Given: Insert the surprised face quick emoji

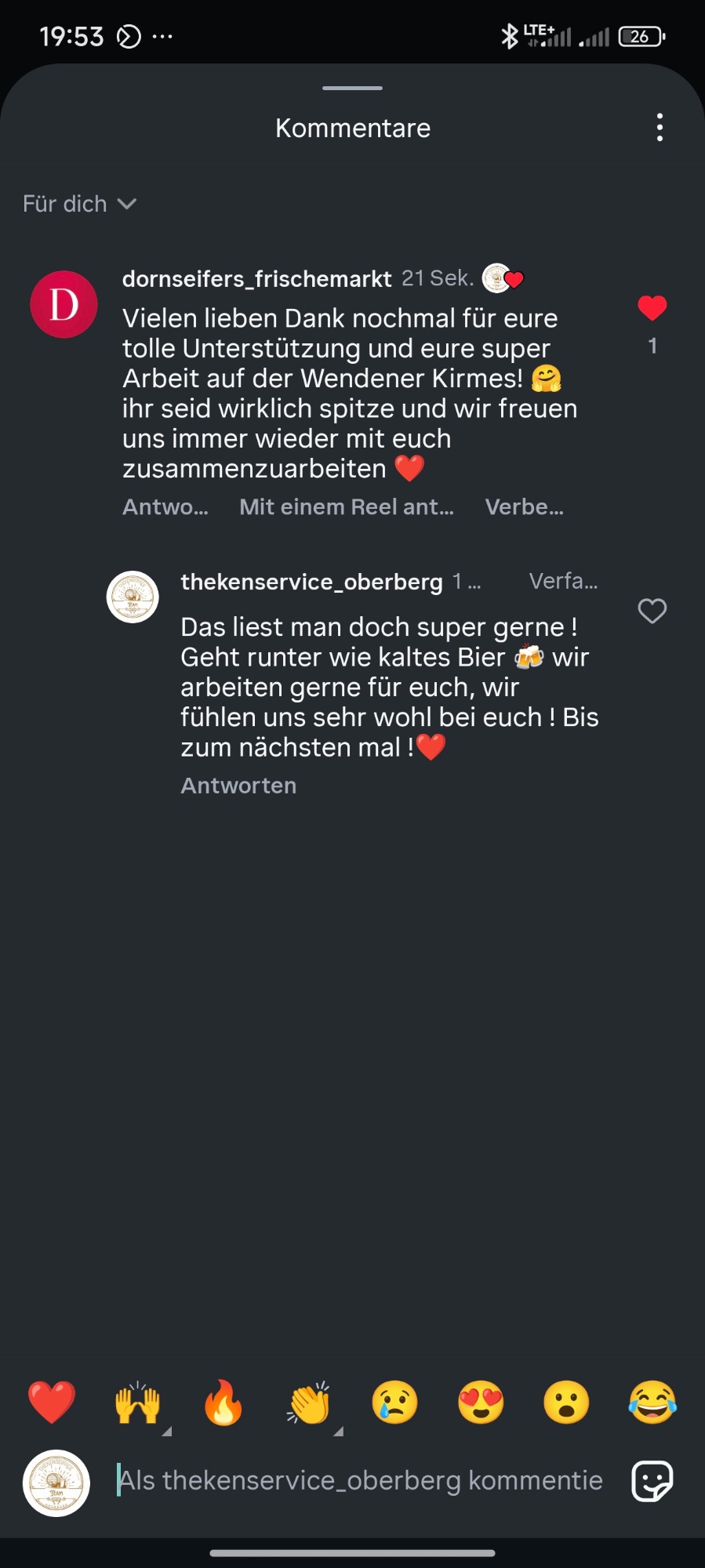Looking at the screenshot, I should [x=566, y=1403].
